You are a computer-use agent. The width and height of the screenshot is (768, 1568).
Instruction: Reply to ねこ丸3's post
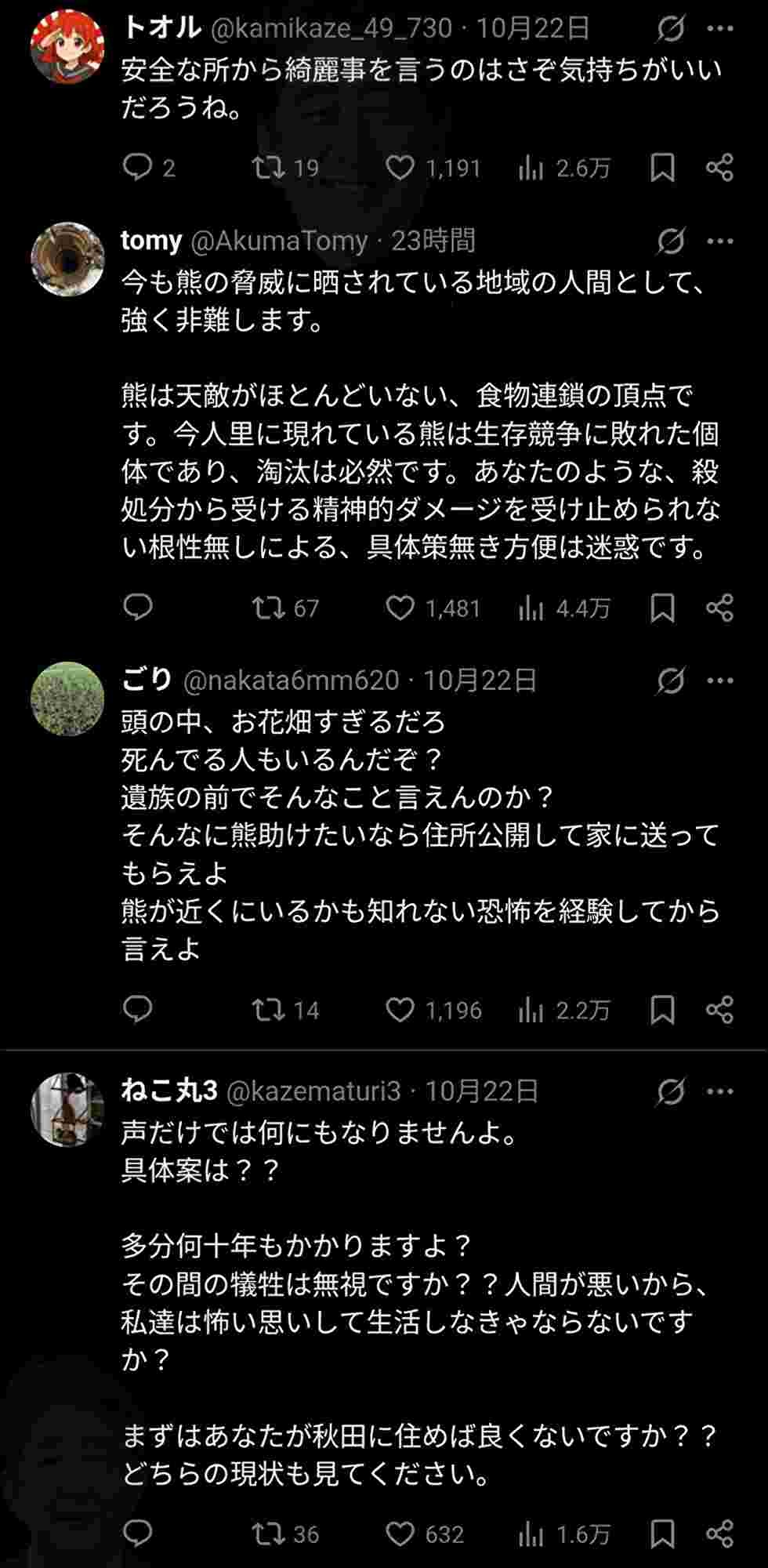tap(138, 1533)
